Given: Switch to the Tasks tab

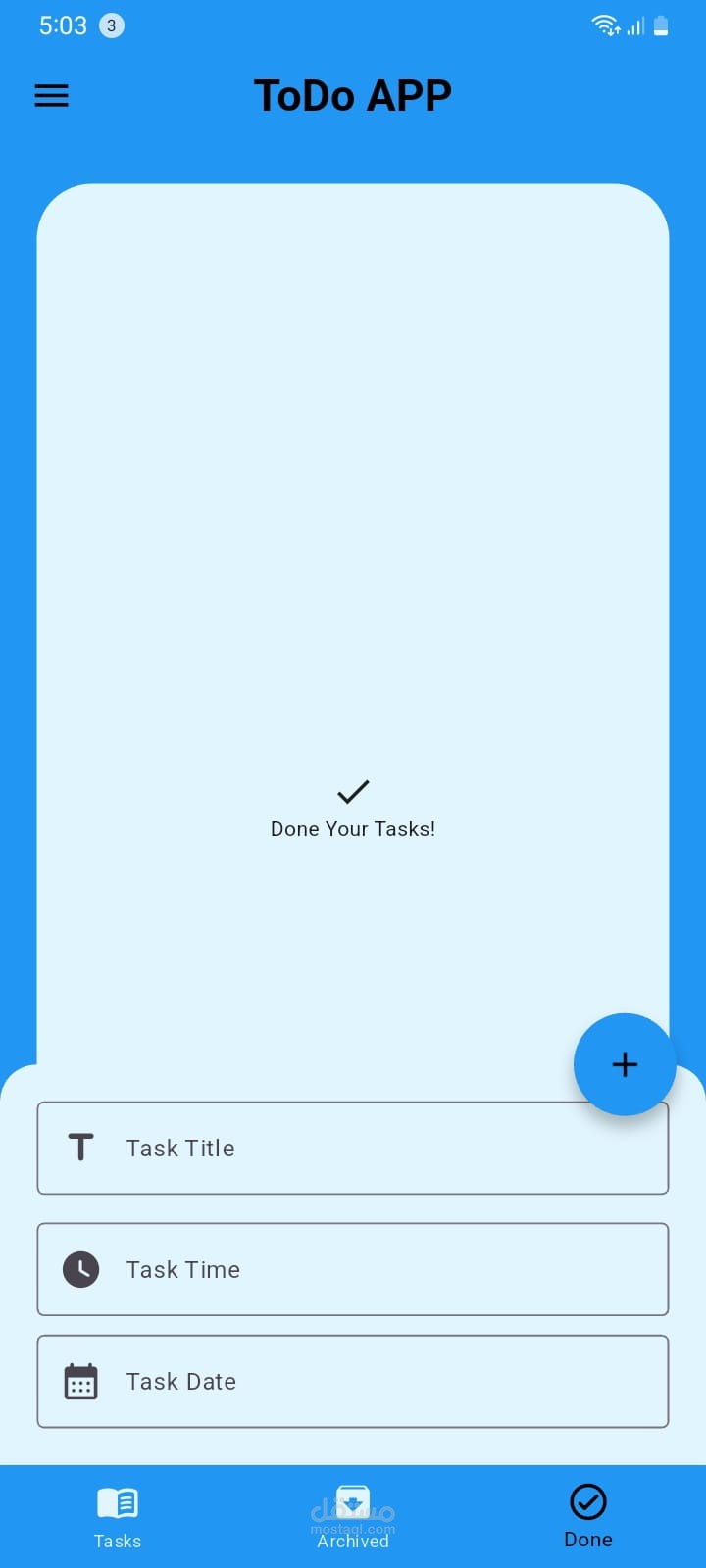Looking at the screenshot, I should point(118,1517).
